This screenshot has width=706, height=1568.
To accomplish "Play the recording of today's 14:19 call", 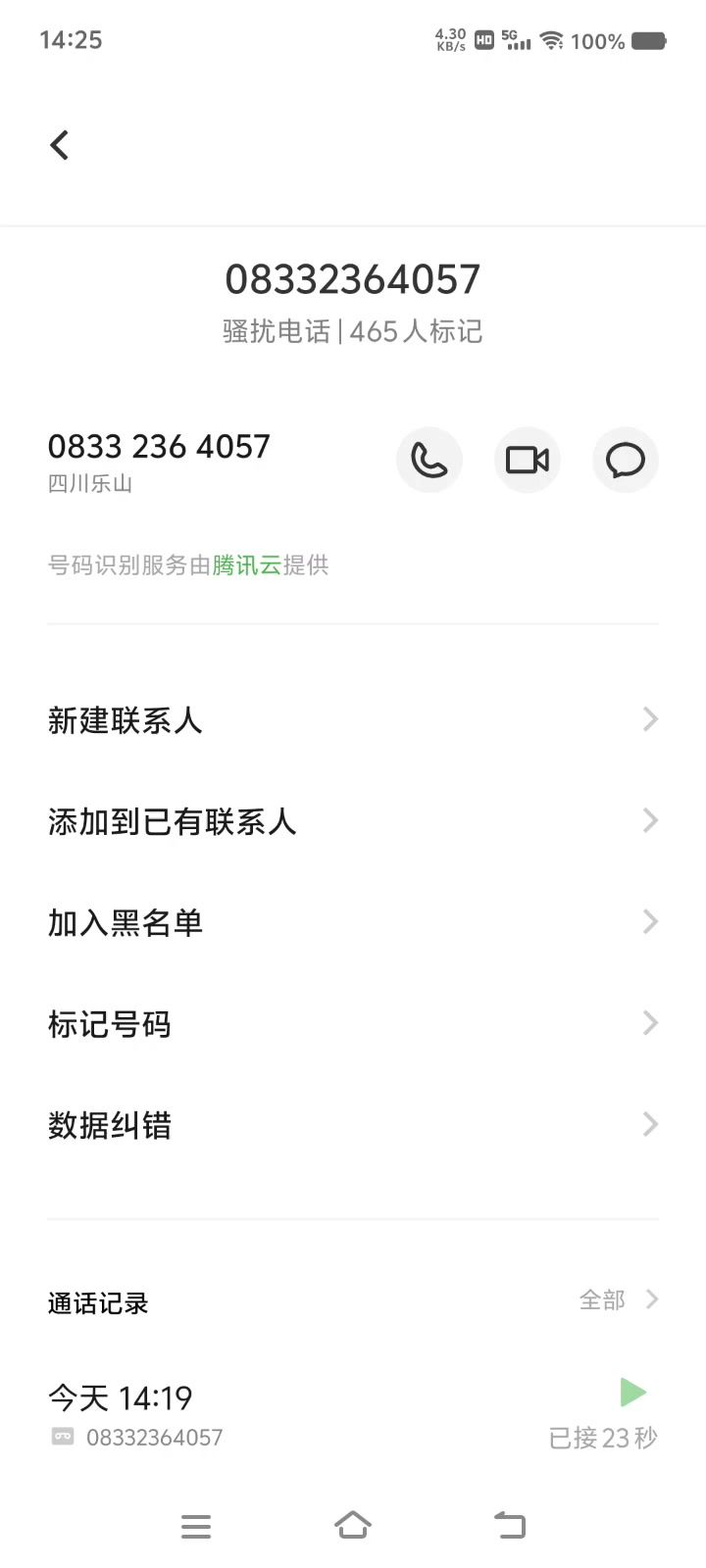I will 632,1392.
